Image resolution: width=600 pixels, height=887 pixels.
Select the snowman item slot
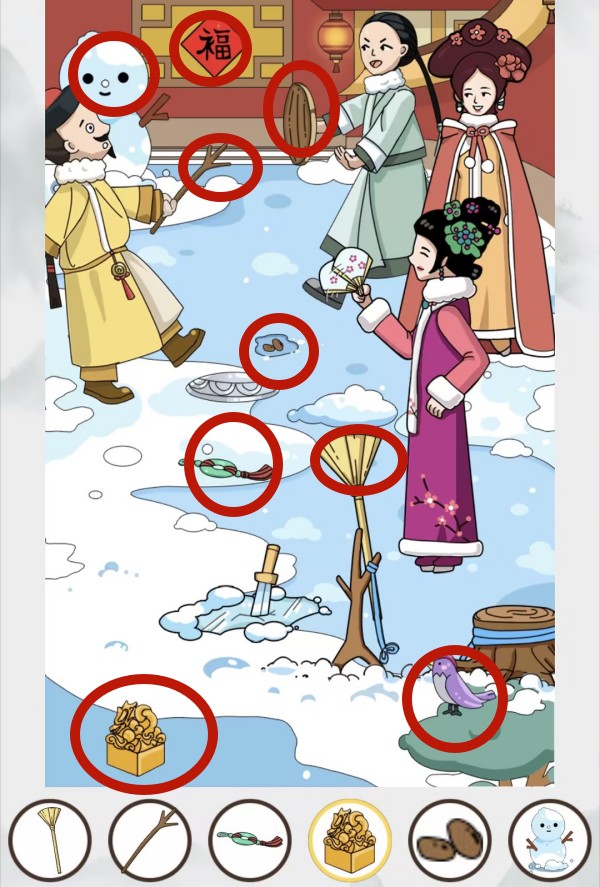(549, 841)
